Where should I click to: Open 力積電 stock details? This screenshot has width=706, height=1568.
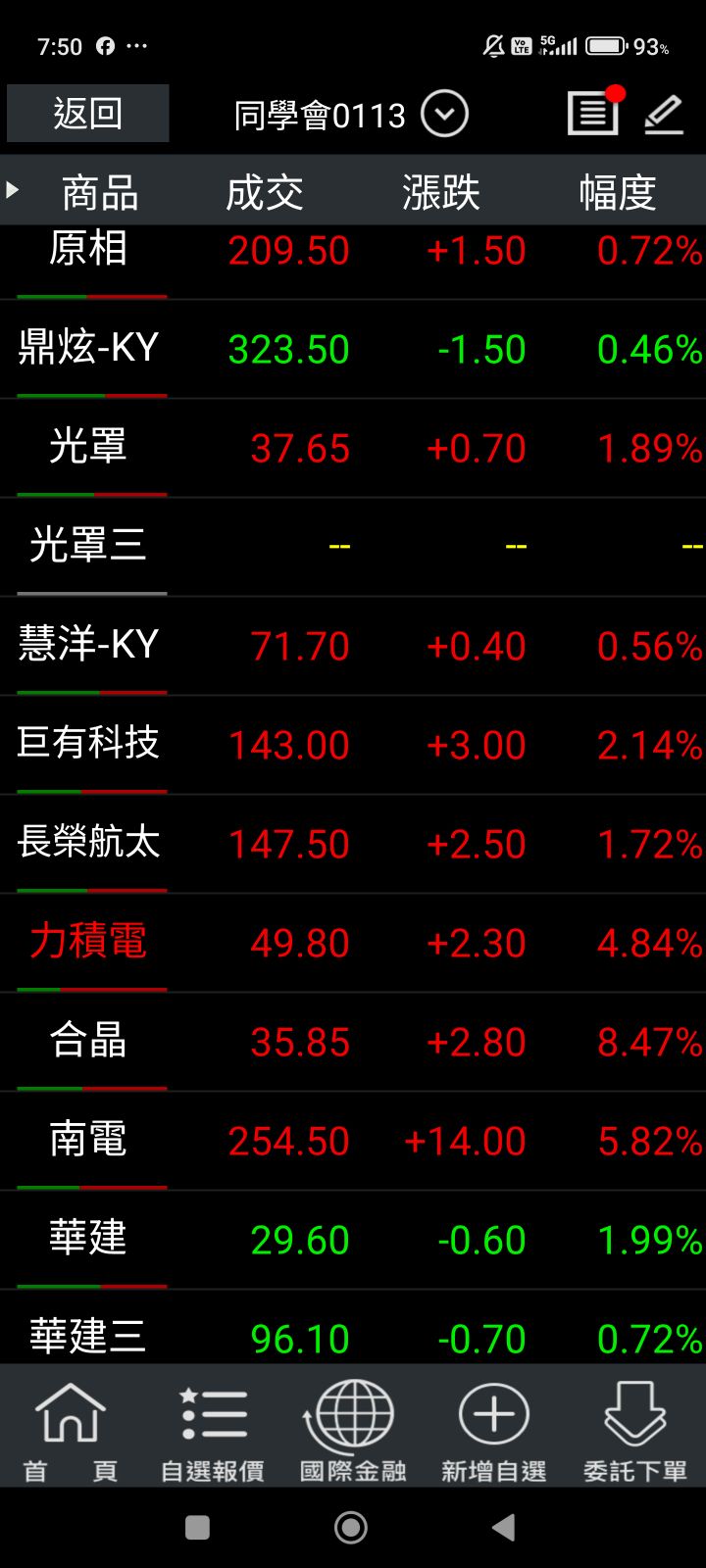click(x=353, y=943)
